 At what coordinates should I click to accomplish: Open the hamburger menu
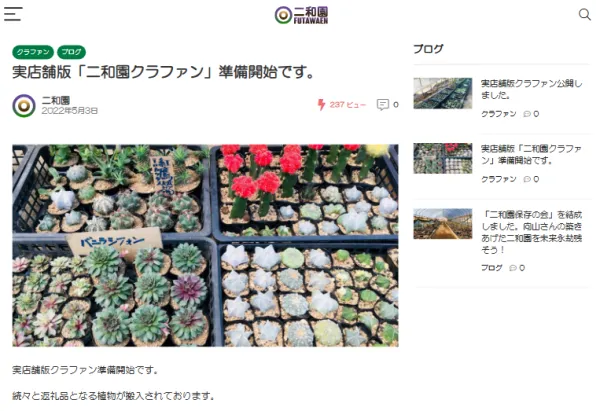[13, 15]
